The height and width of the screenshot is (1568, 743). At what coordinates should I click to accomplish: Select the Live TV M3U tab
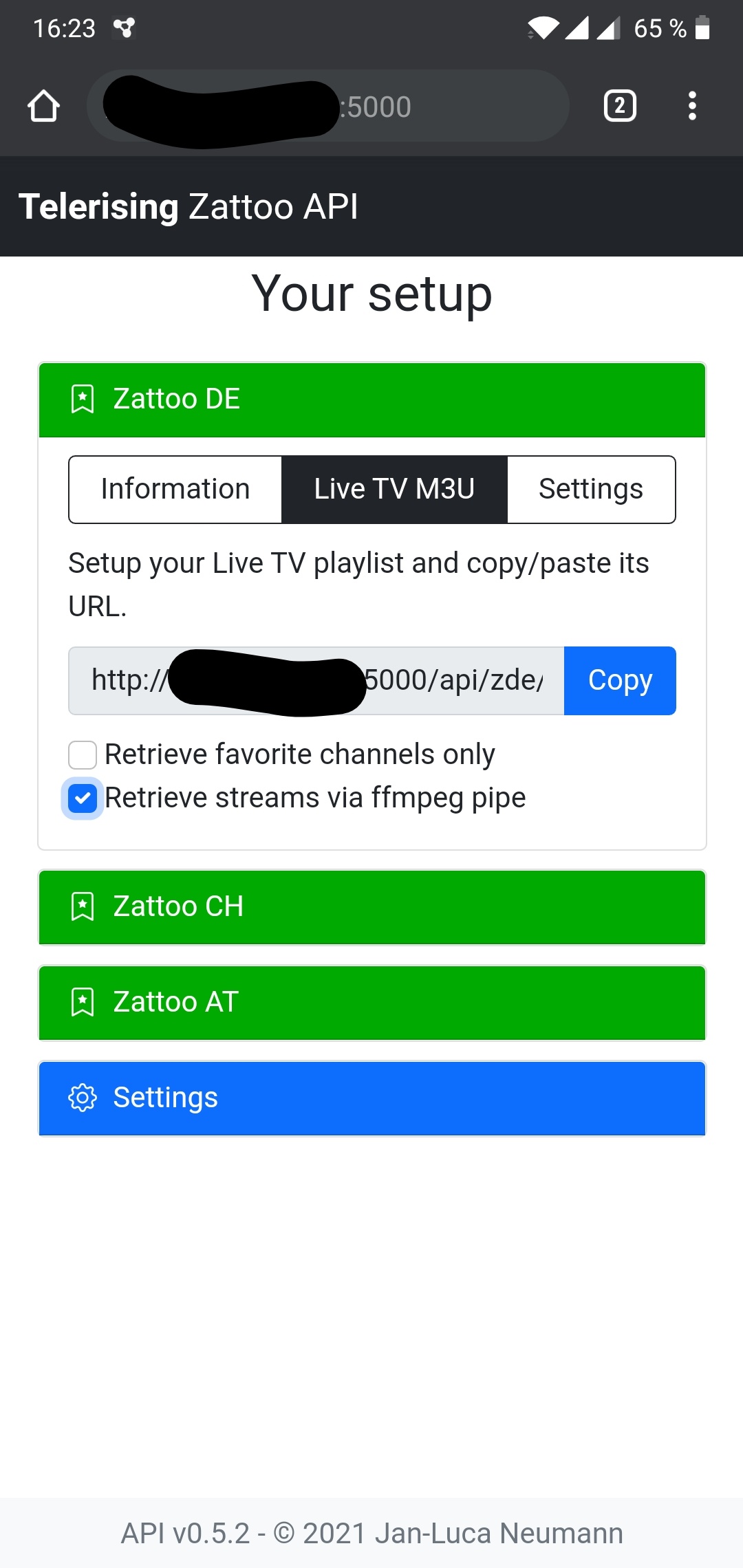tap(394, 489)
